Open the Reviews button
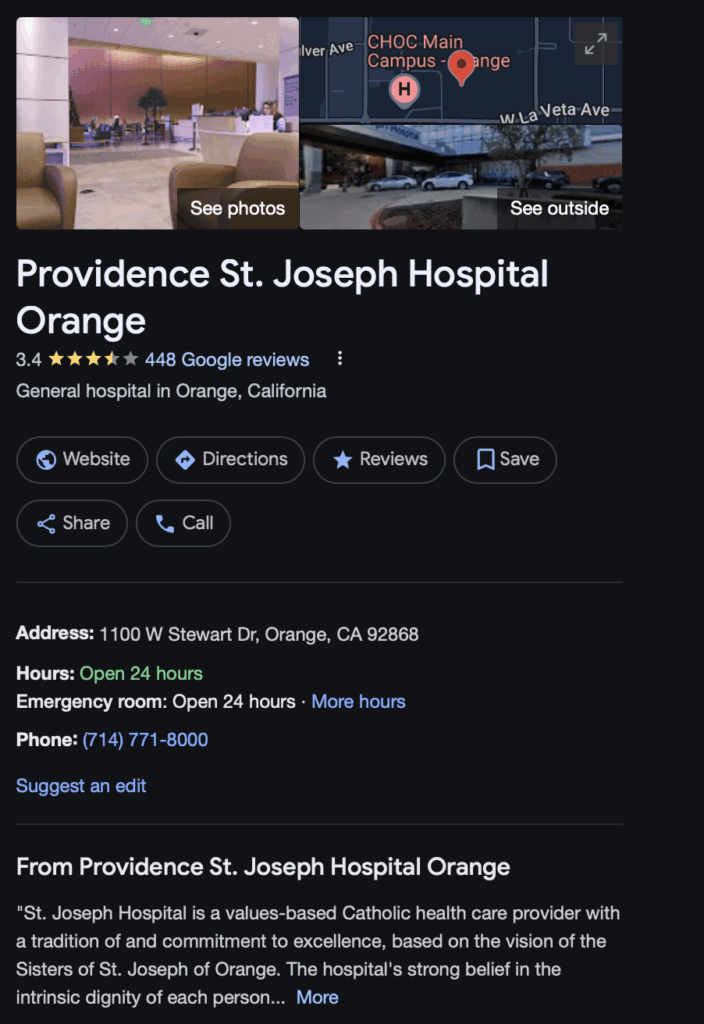The height and width of the screenshot is (1024, 704). point(379,460)
